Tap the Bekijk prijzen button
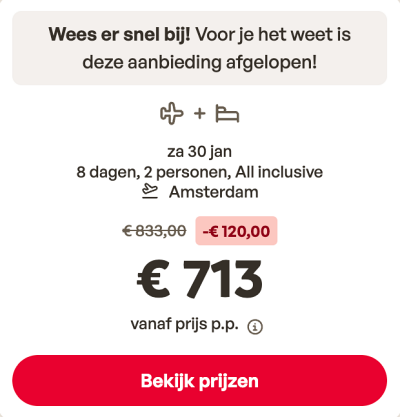 point(200,380)
